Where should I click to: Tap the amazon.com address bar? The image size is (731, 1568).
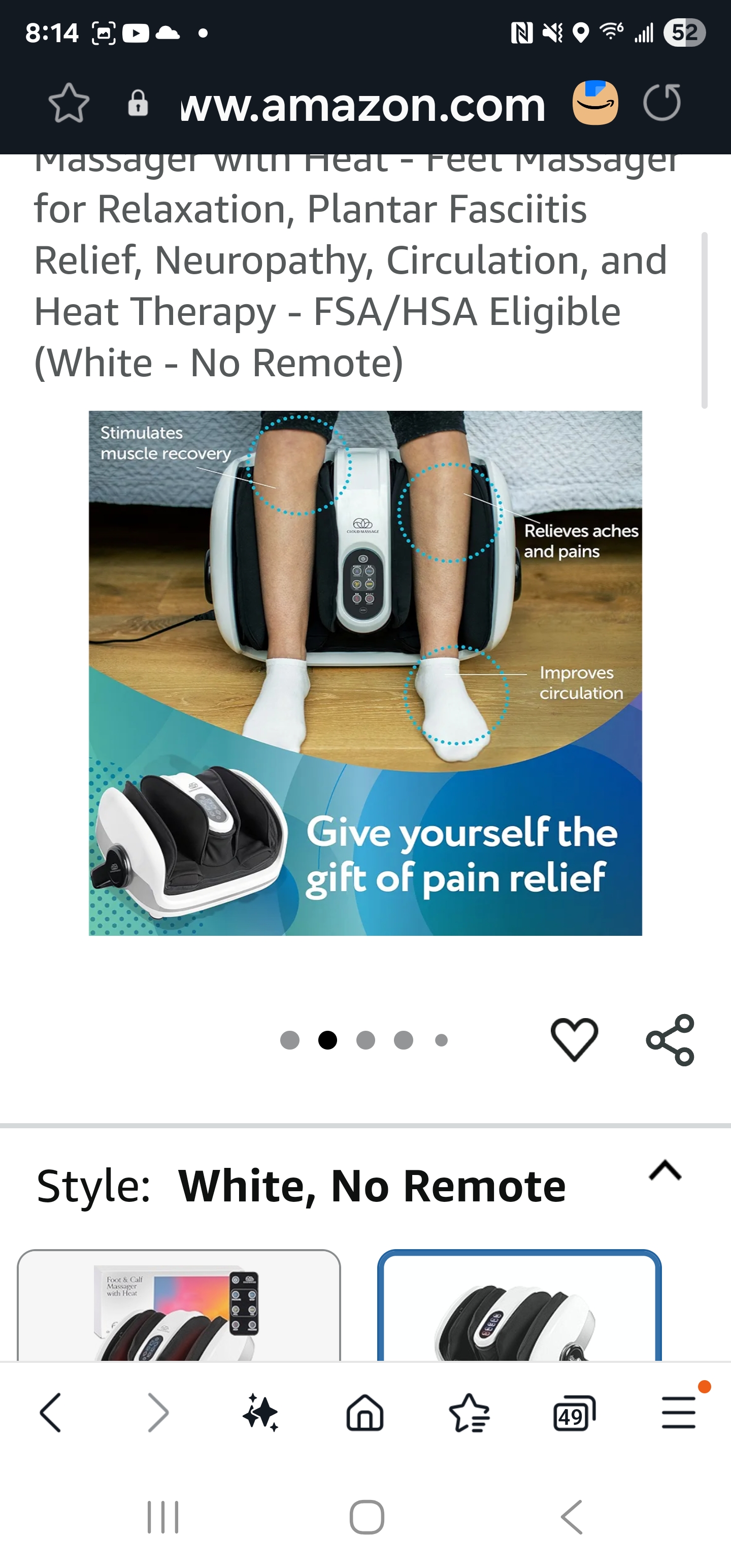tap(363, 105)
